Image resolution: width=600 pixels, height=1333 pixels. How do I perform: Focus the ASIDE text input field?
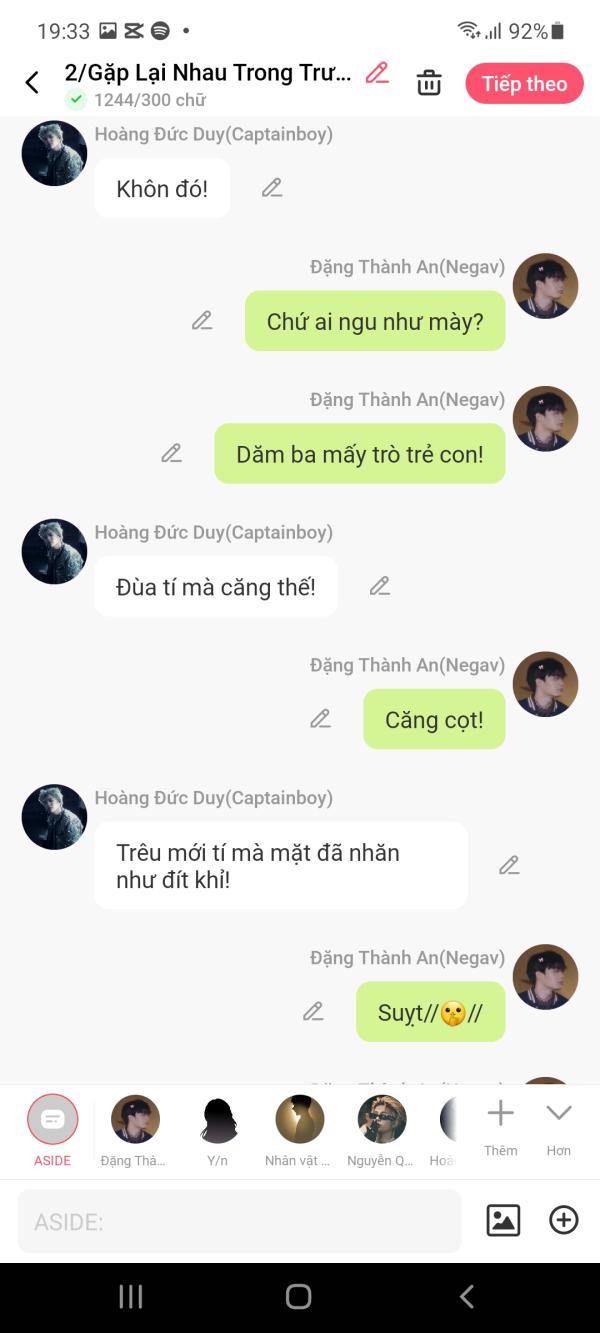239,1221
